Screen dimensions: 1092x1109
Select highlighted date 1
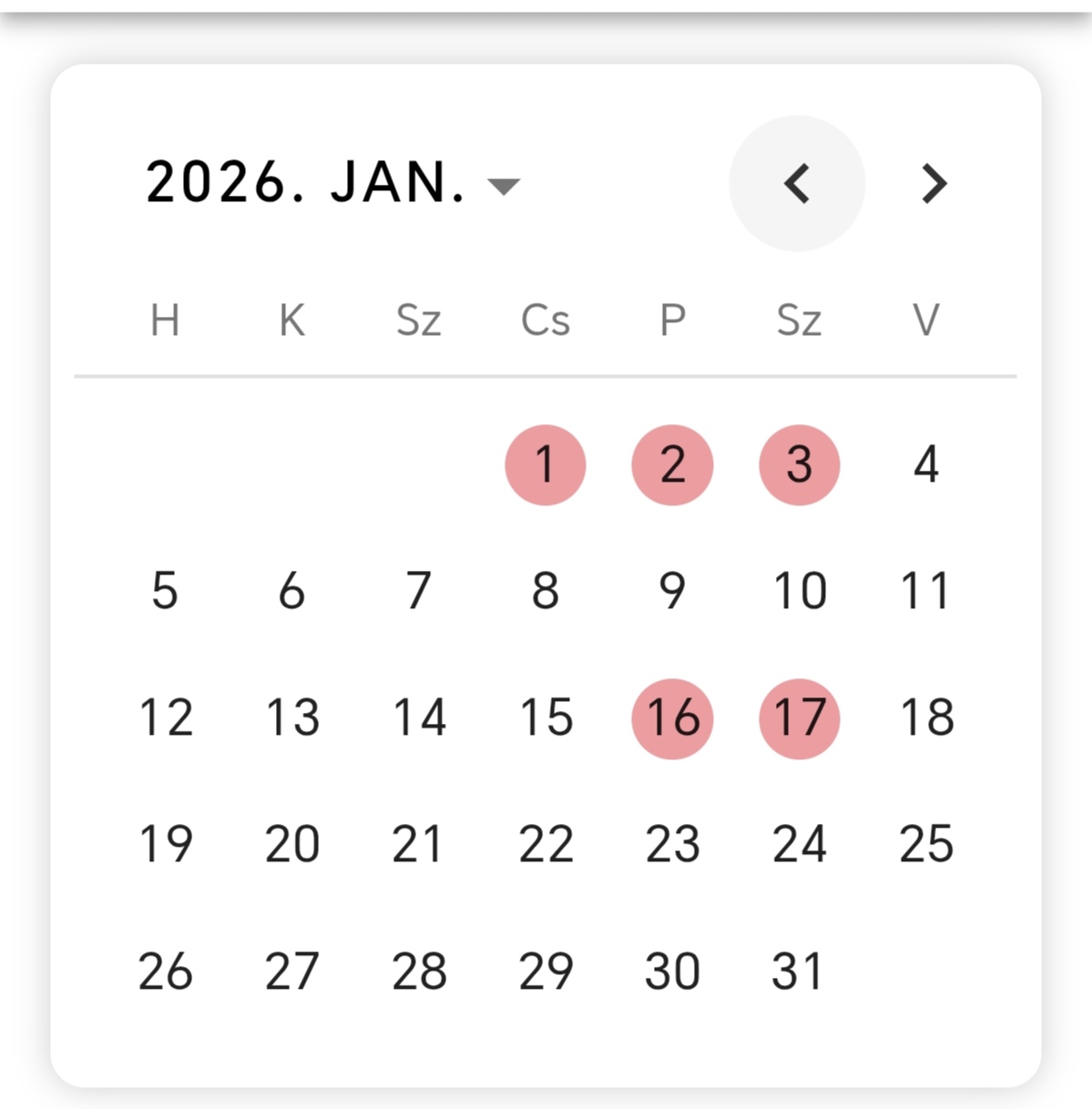pos(545,464)
